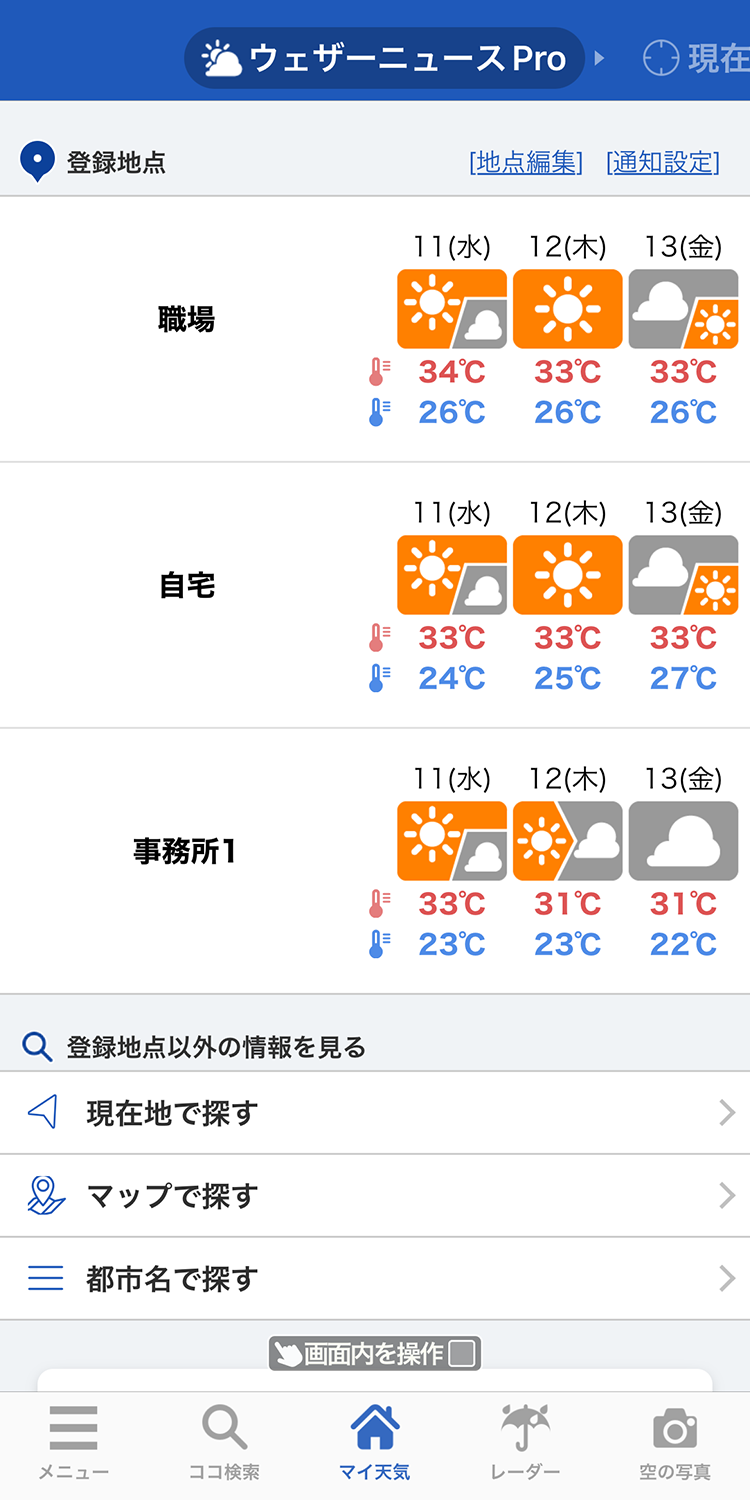The height and width of the screenshot is (1500, 750).
Task: Open the 自宅 weather forecast
Action: (x=187, y=586)
